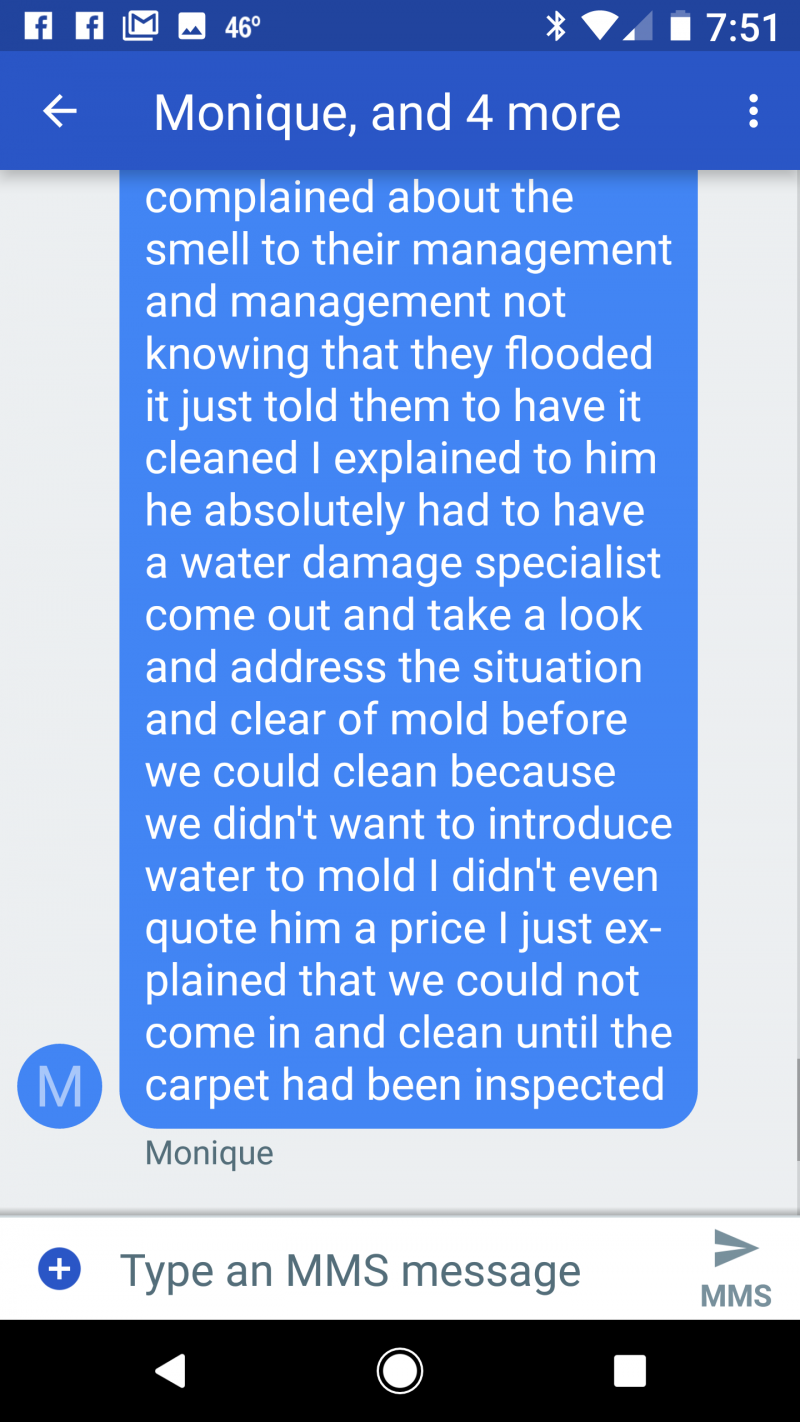800x1422 pixels.
Task: Open recent apps via the square button
Action: (629, 1371)
